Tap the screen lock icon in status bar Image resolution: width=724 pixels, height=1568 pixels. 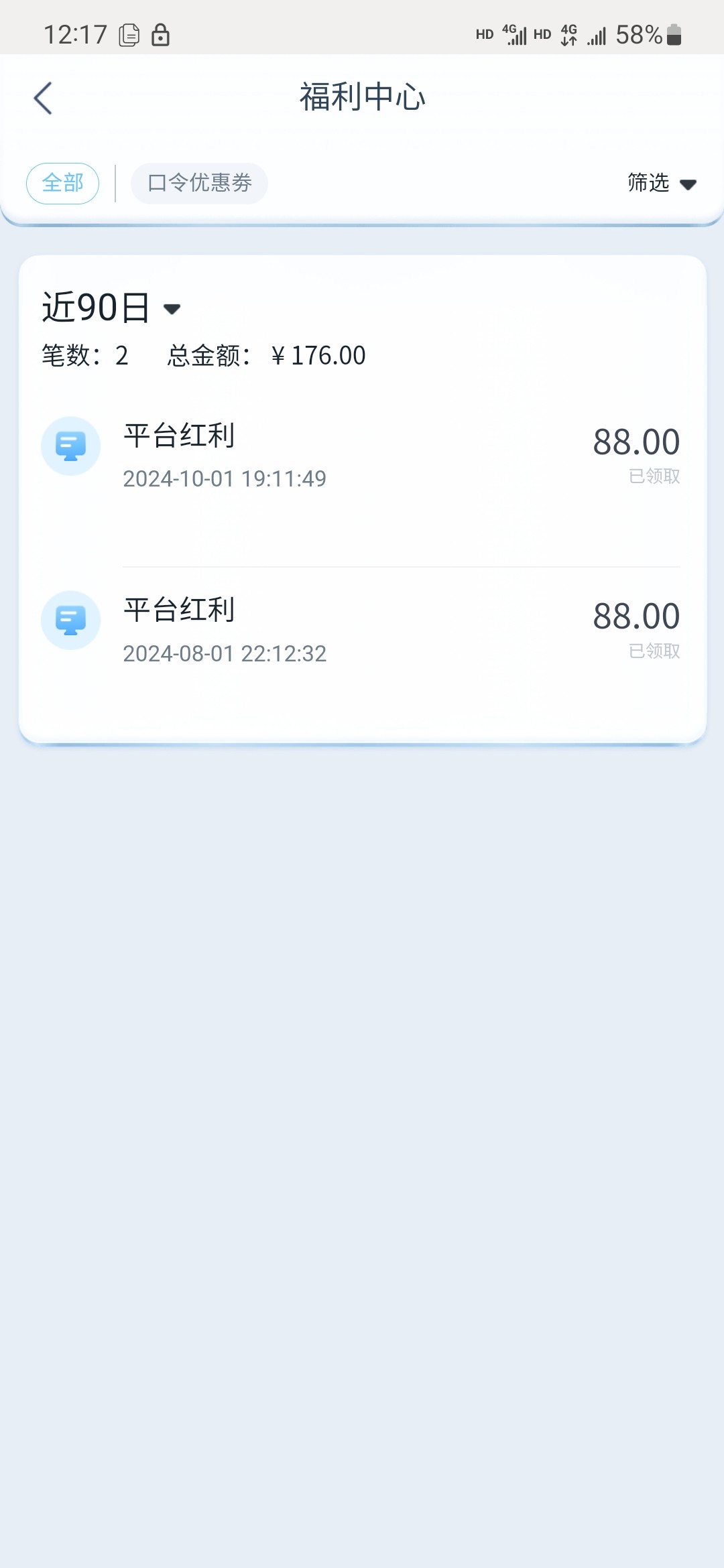click(x=161, y=34)
